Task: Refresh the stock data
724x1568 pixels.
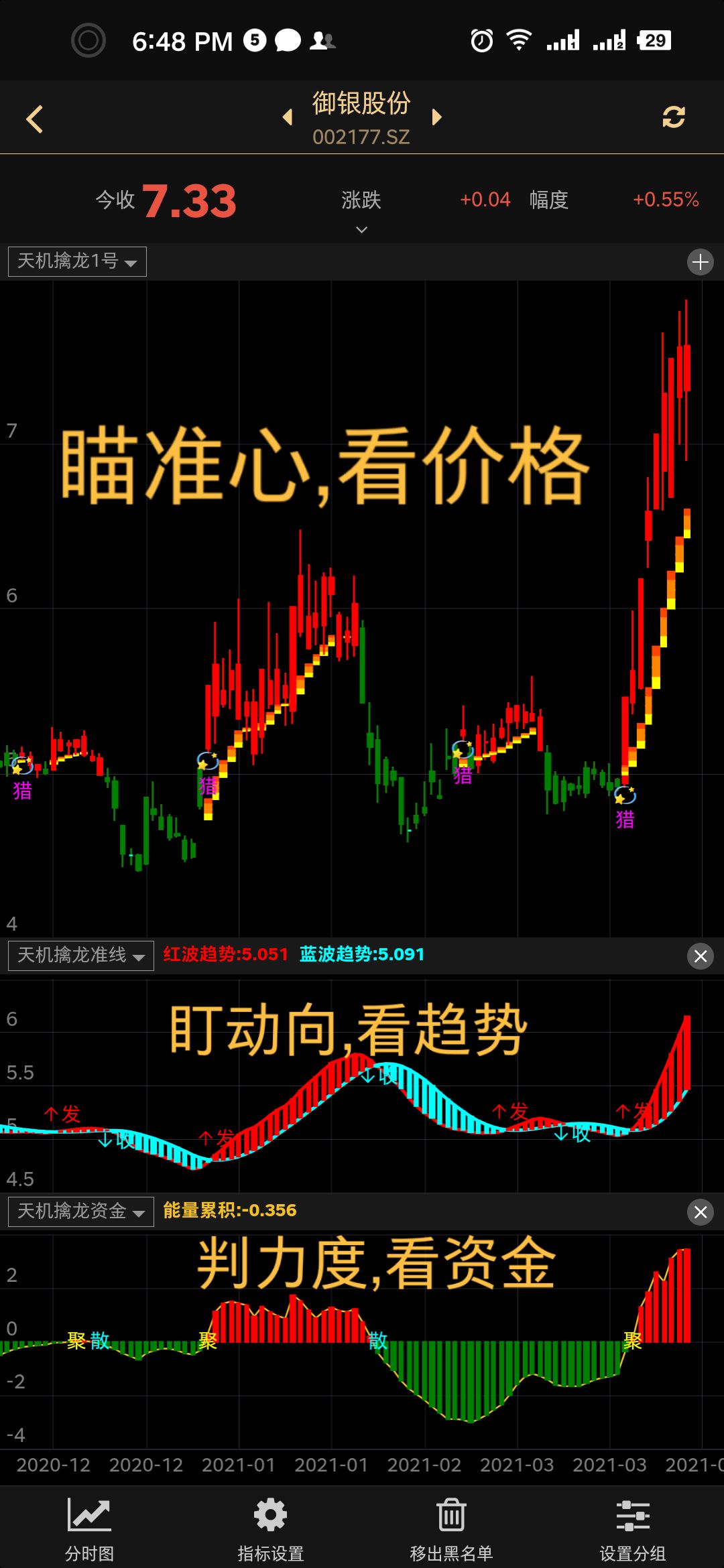Action: [673, 117]
